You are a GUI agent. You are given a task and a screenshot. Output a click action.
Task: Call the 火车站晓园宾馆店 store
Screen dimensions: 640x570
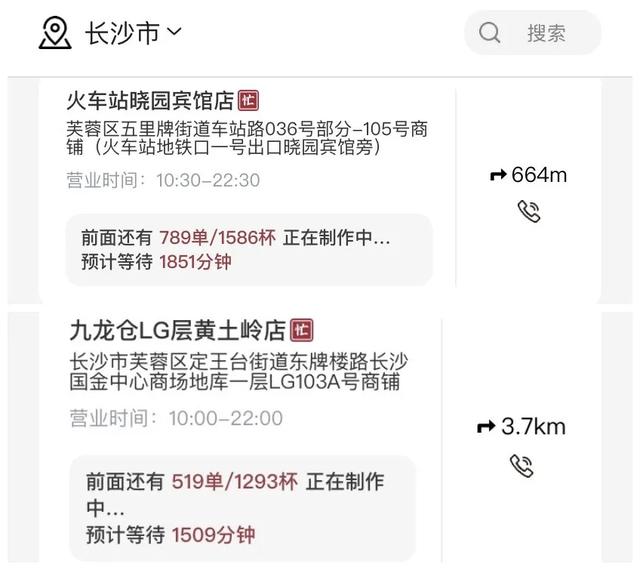[x=528, y=211]
